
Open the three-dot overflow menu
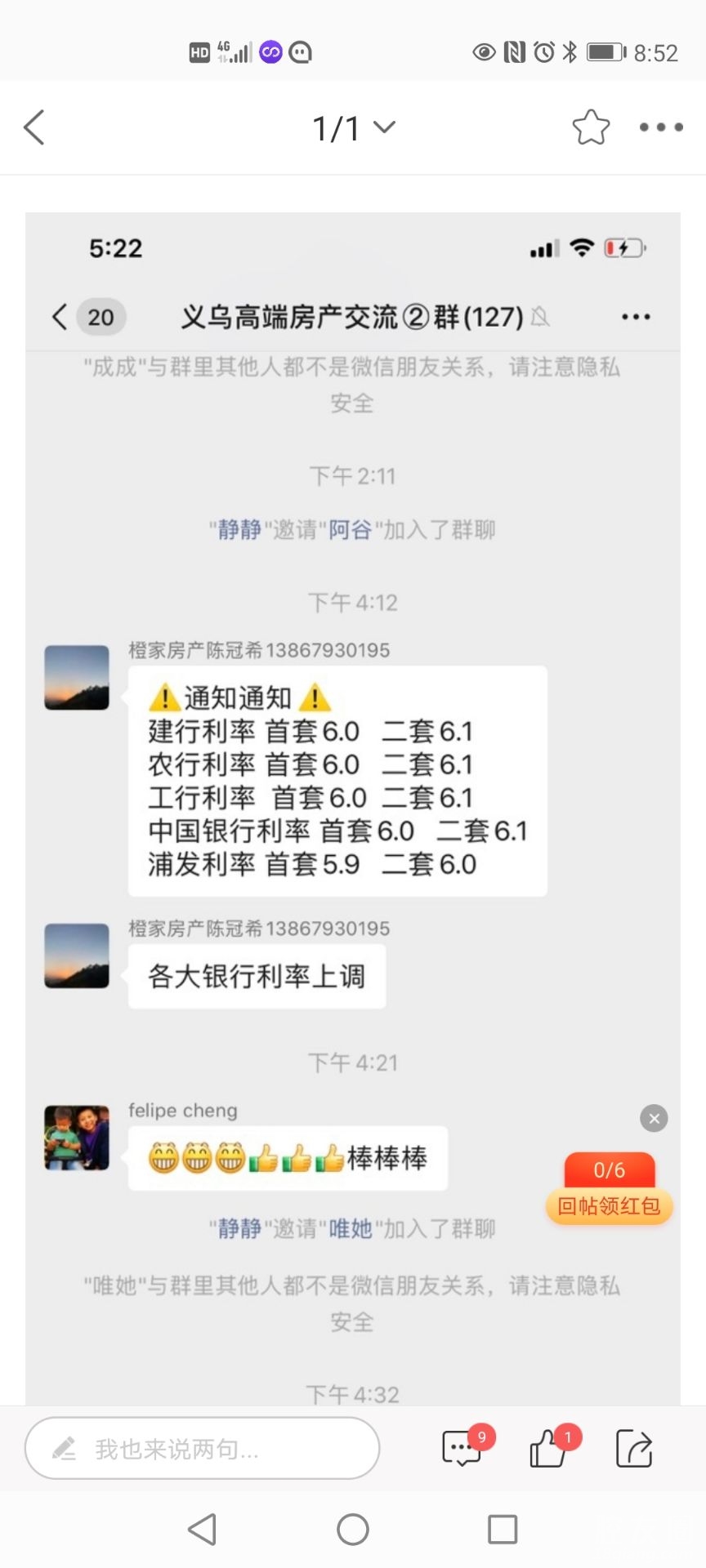(661, 127)
